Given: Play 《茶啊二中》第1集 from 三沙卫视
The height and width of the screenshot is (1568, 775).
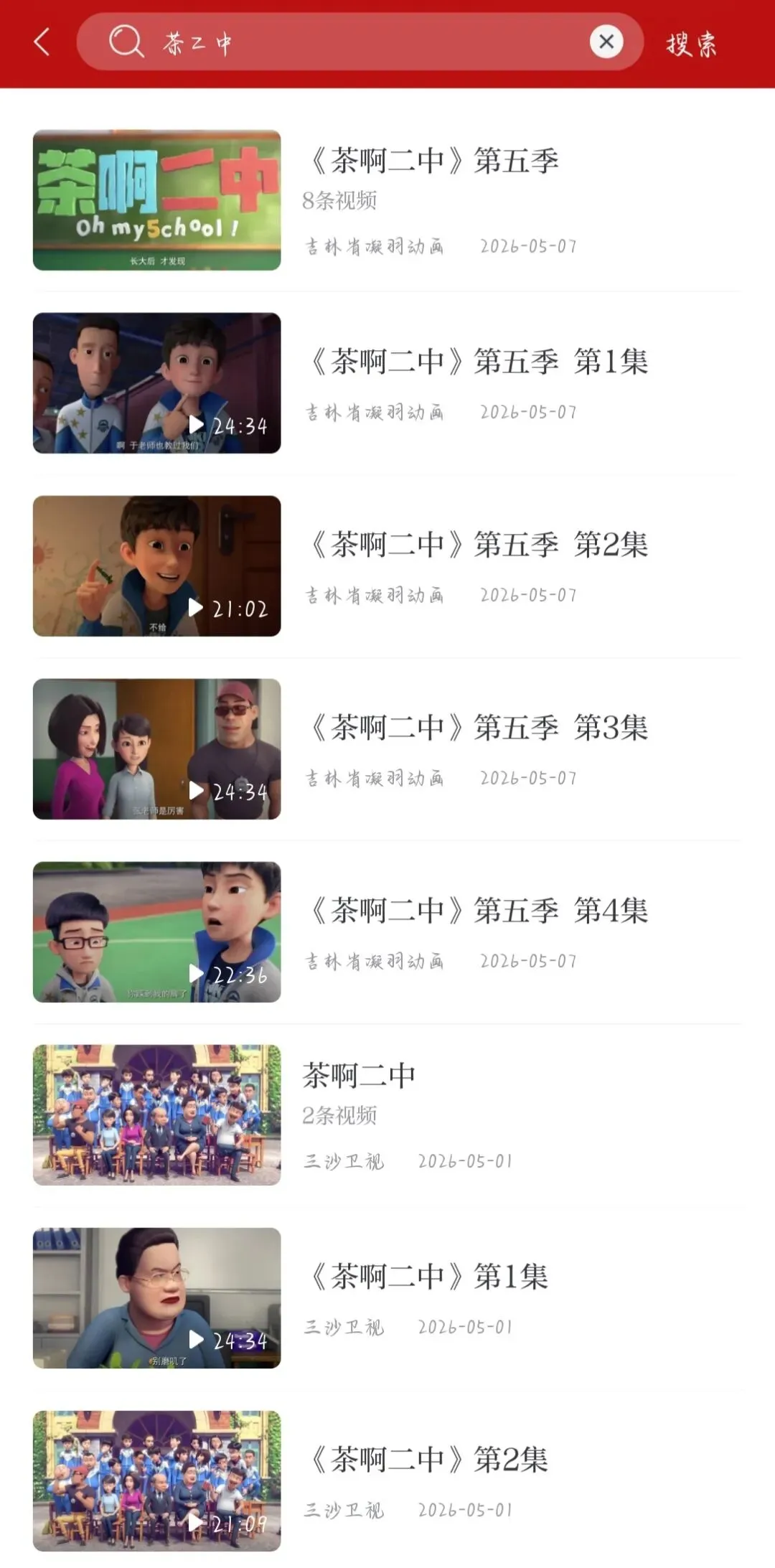Looking at the screenshot, I should tap(386, 1298).
